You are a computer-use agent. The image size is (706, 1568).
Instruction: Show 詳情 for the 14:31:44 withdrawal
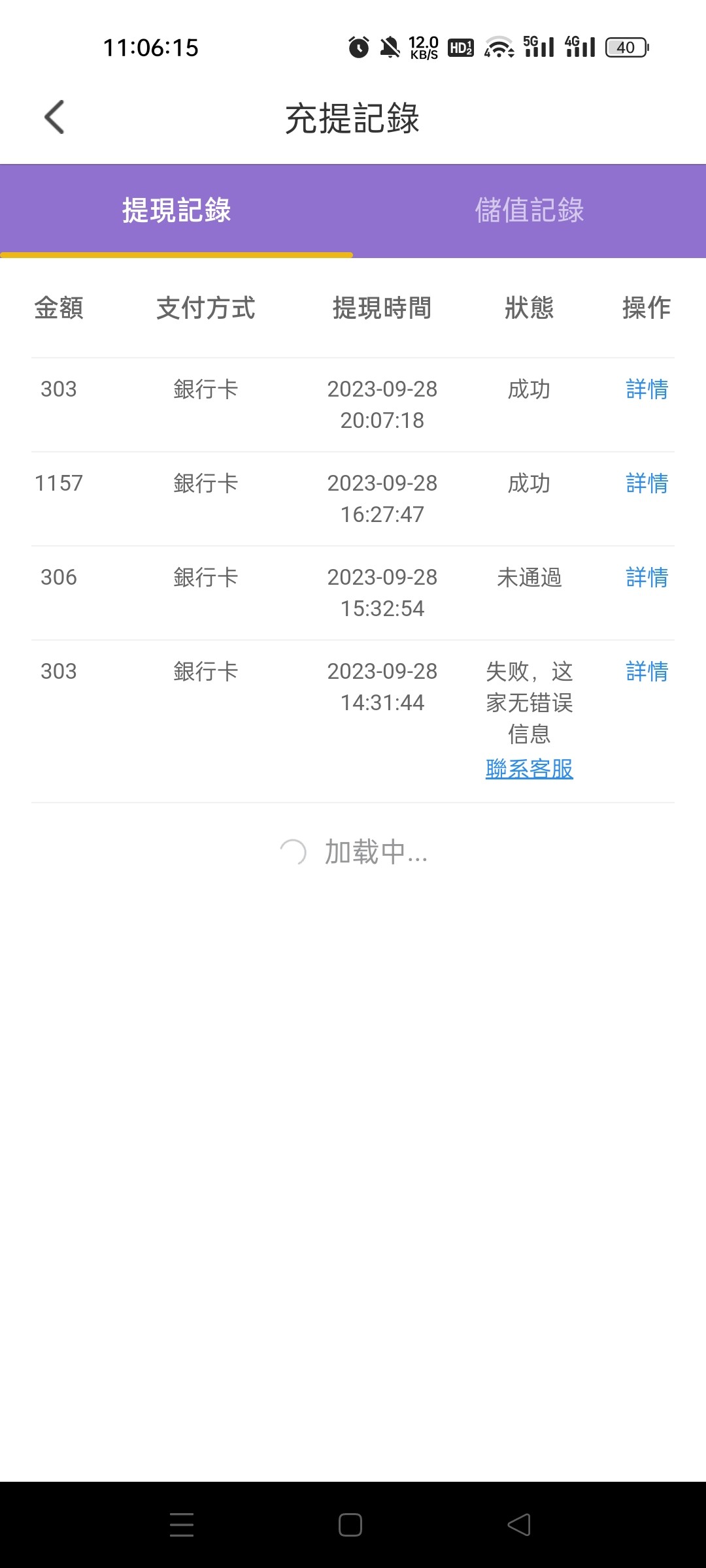coord(647,672)
